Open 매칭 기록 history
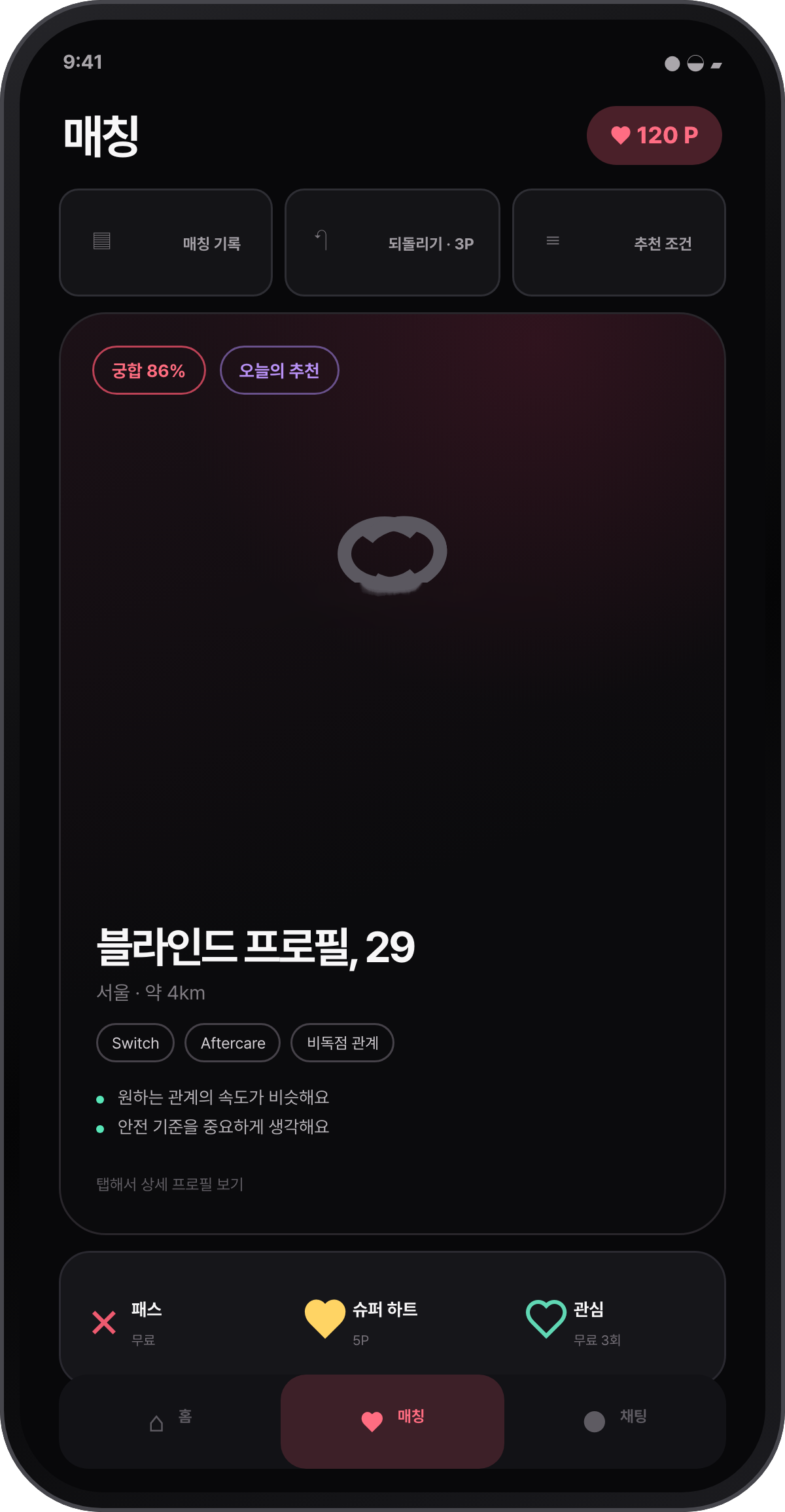The image size is (785, 1512). (166, 243)
